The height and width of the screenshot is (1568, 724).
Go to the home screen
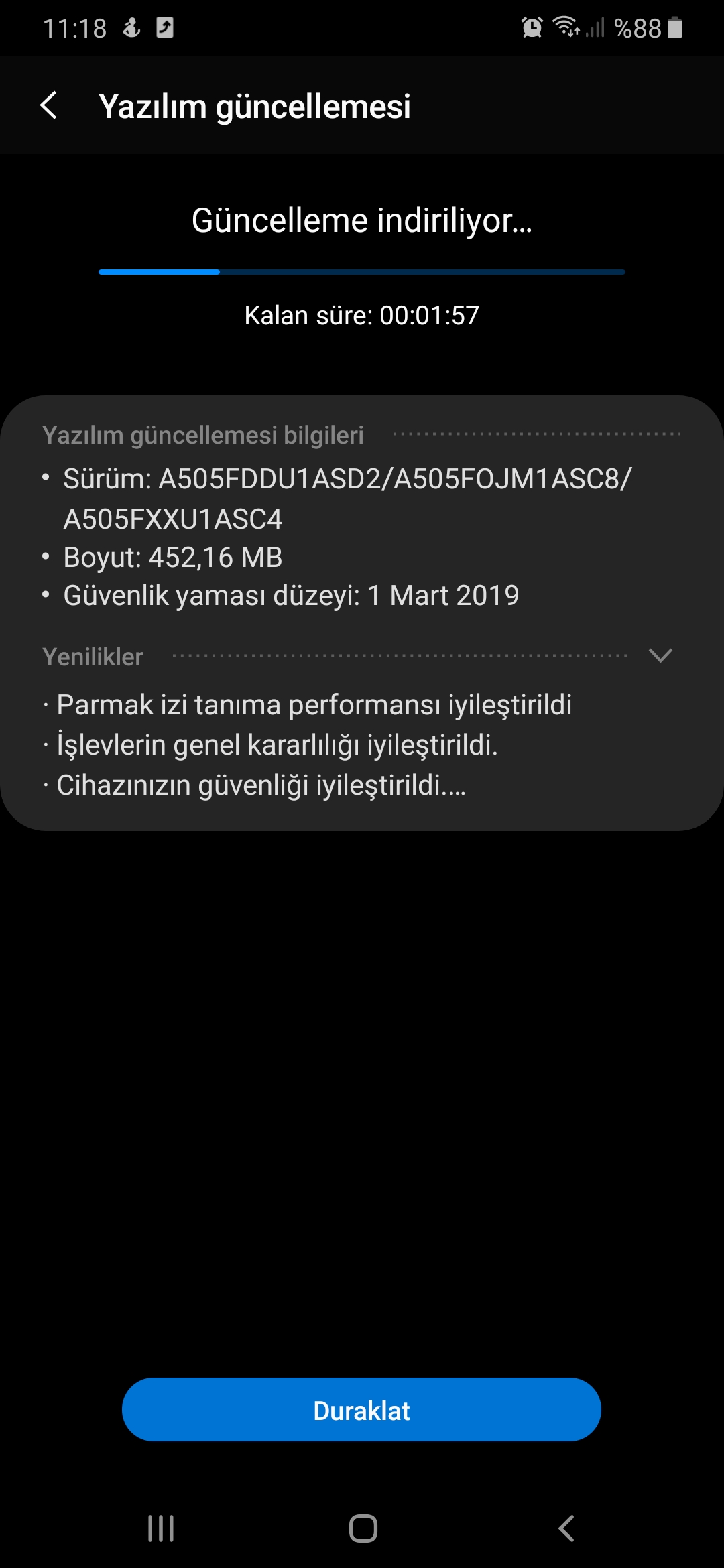click(363, 1528)
